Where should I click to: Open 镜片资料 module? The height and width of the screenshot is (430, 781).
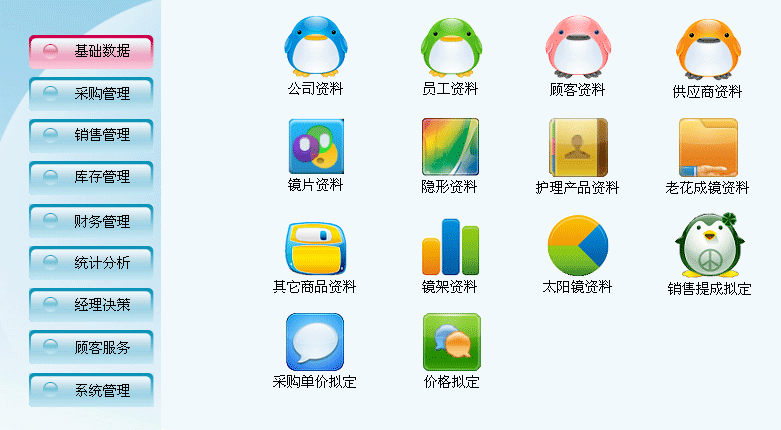point(315,146)
